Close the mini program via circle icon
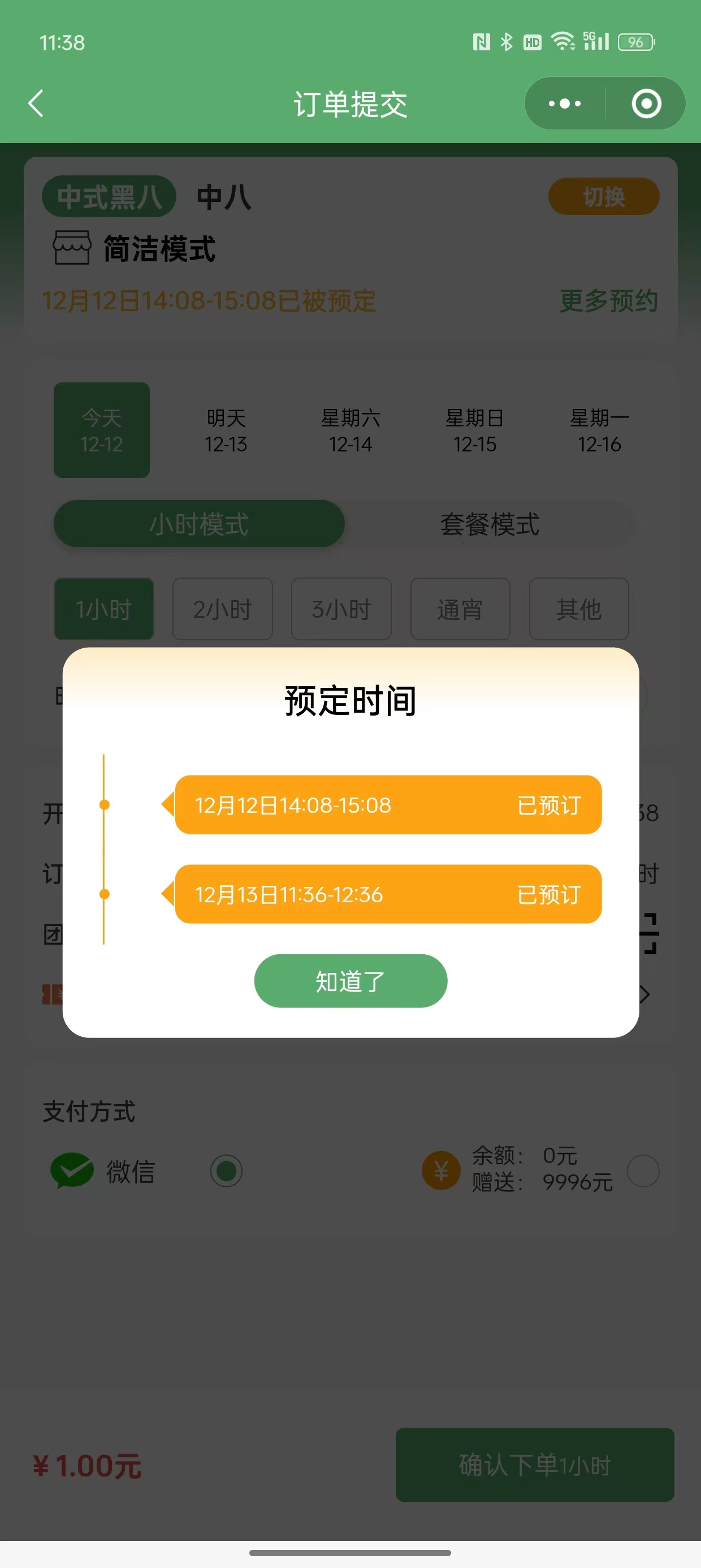701x1568 pixels. [646, 104]
